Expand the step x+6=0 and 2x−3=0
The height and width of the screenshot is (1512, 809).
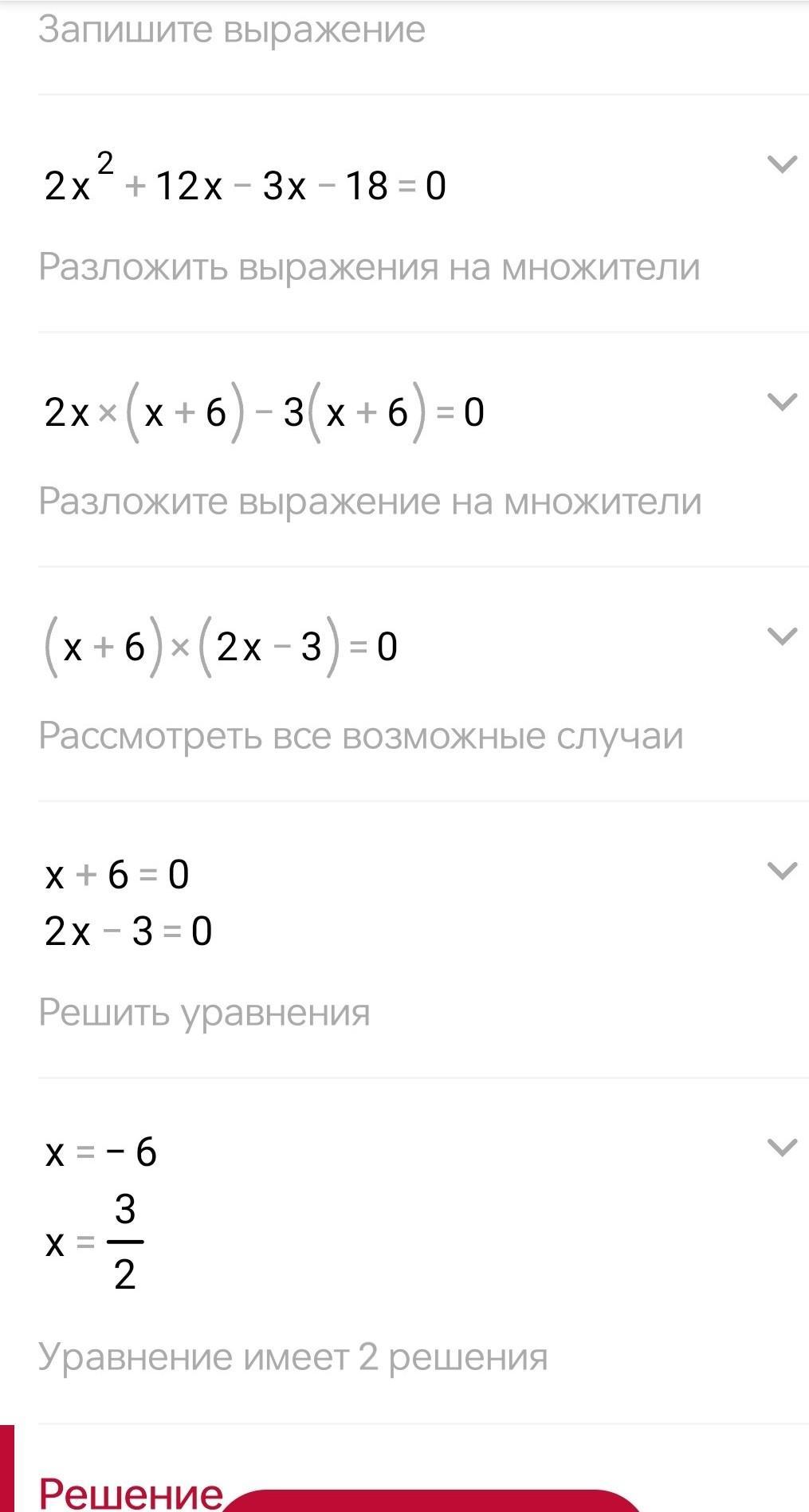(x=781, y=870)
